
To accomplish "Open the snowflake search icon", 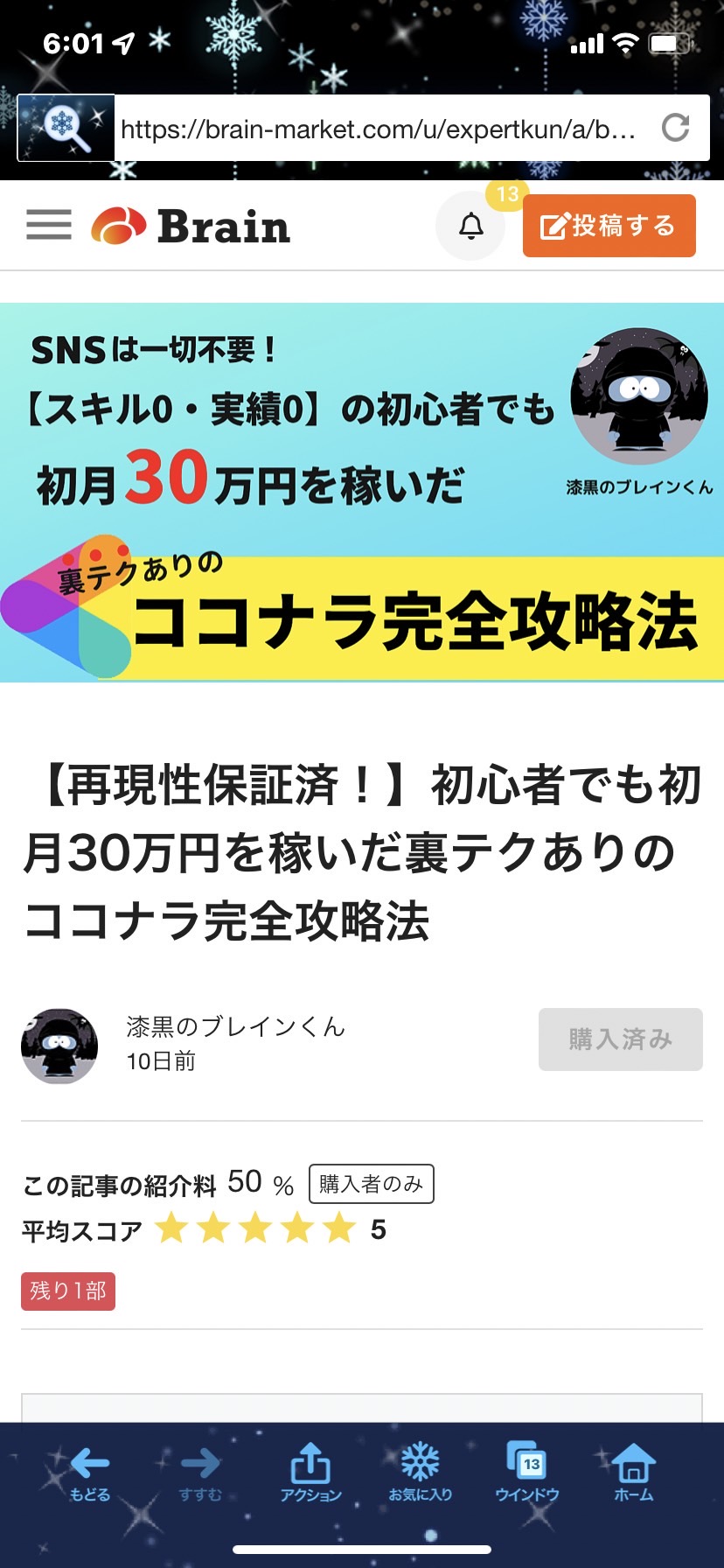I will 66,128.
